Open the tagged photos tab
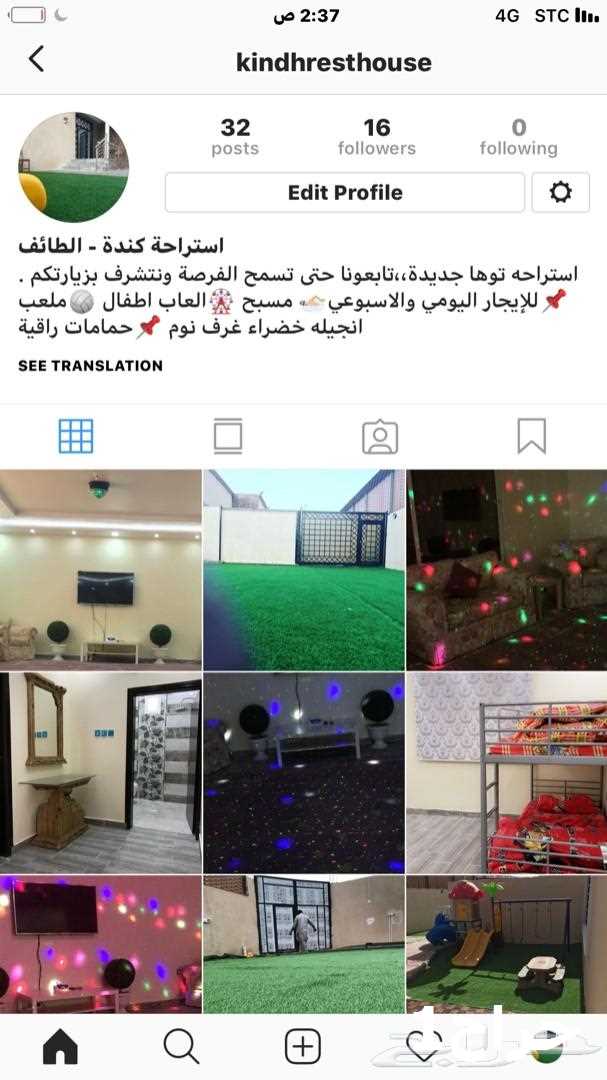607x1080 pixels. (x=380, y=437)
